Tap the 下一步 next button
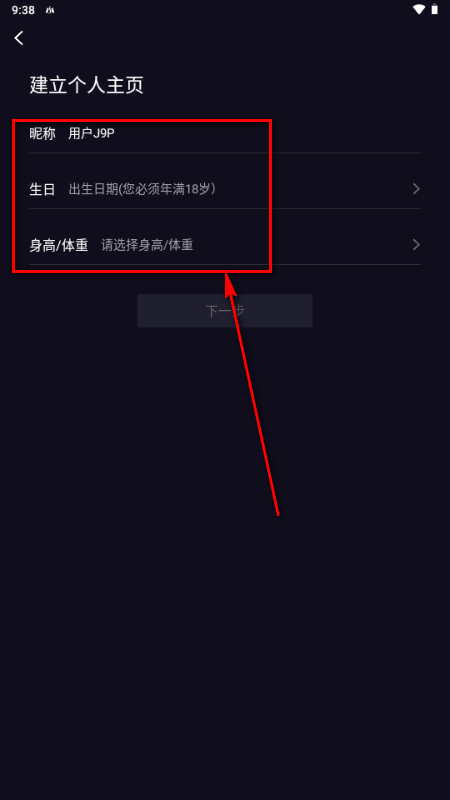450x800 pixels. [224, 311]
